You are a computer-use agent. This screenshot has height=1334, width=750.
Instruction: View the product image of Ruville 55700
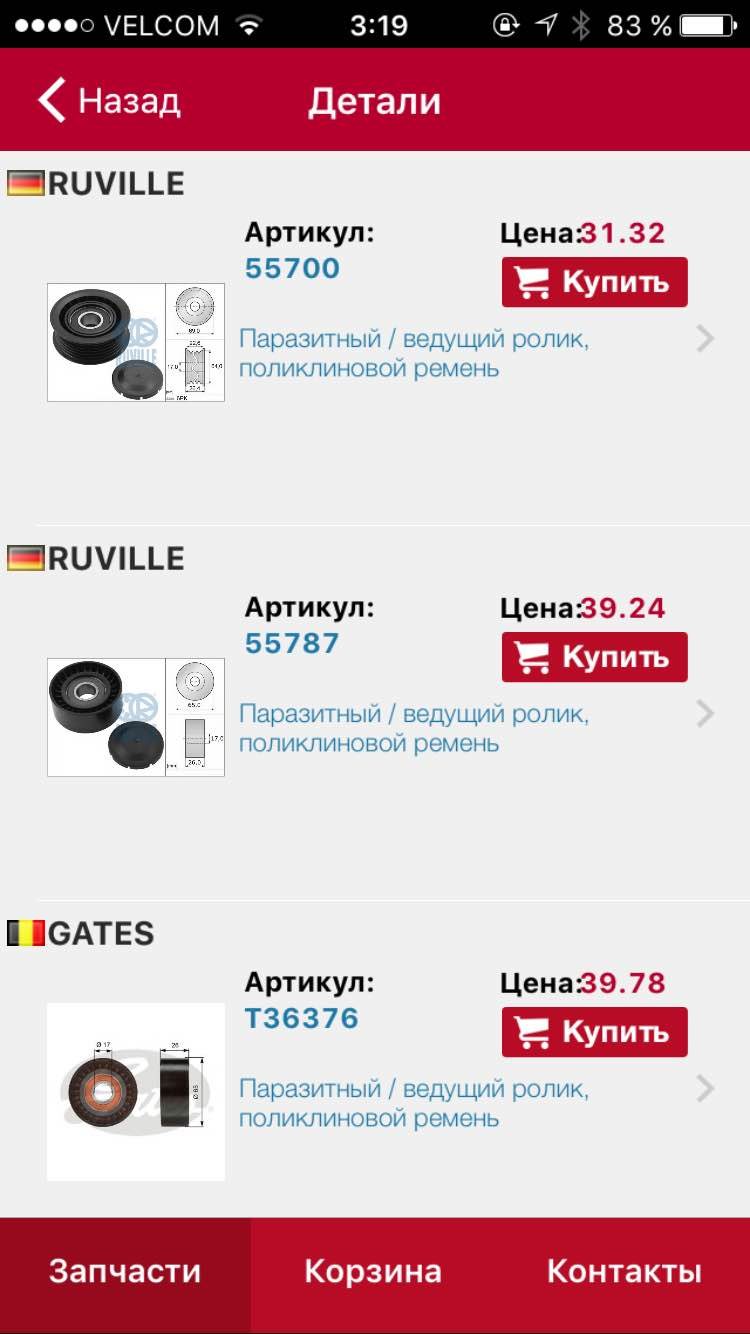click(x=136, y=342)
